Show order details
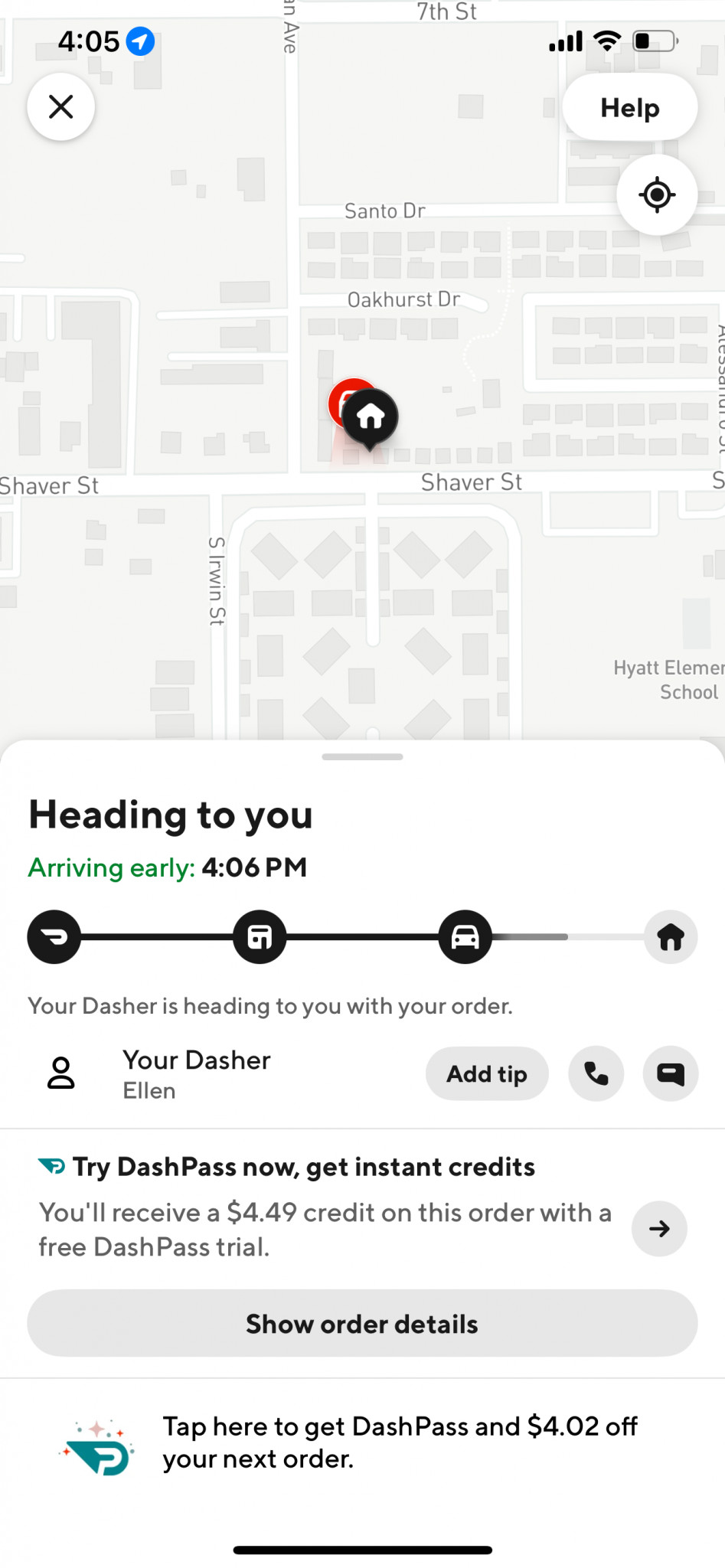Screen dimensions: 725x1568 (362, 1324)
